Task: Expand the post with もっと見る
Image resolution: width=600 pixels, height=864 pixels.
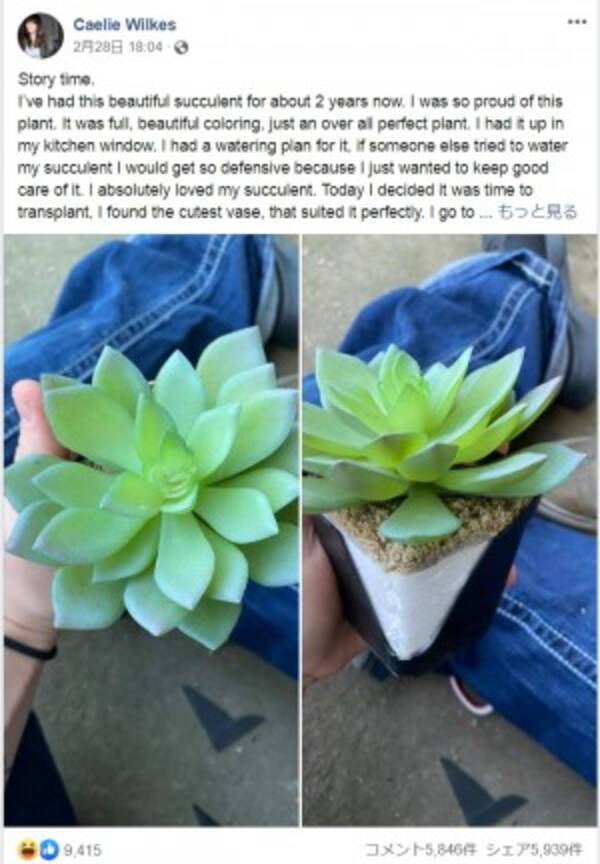Action: coord(538,213)
